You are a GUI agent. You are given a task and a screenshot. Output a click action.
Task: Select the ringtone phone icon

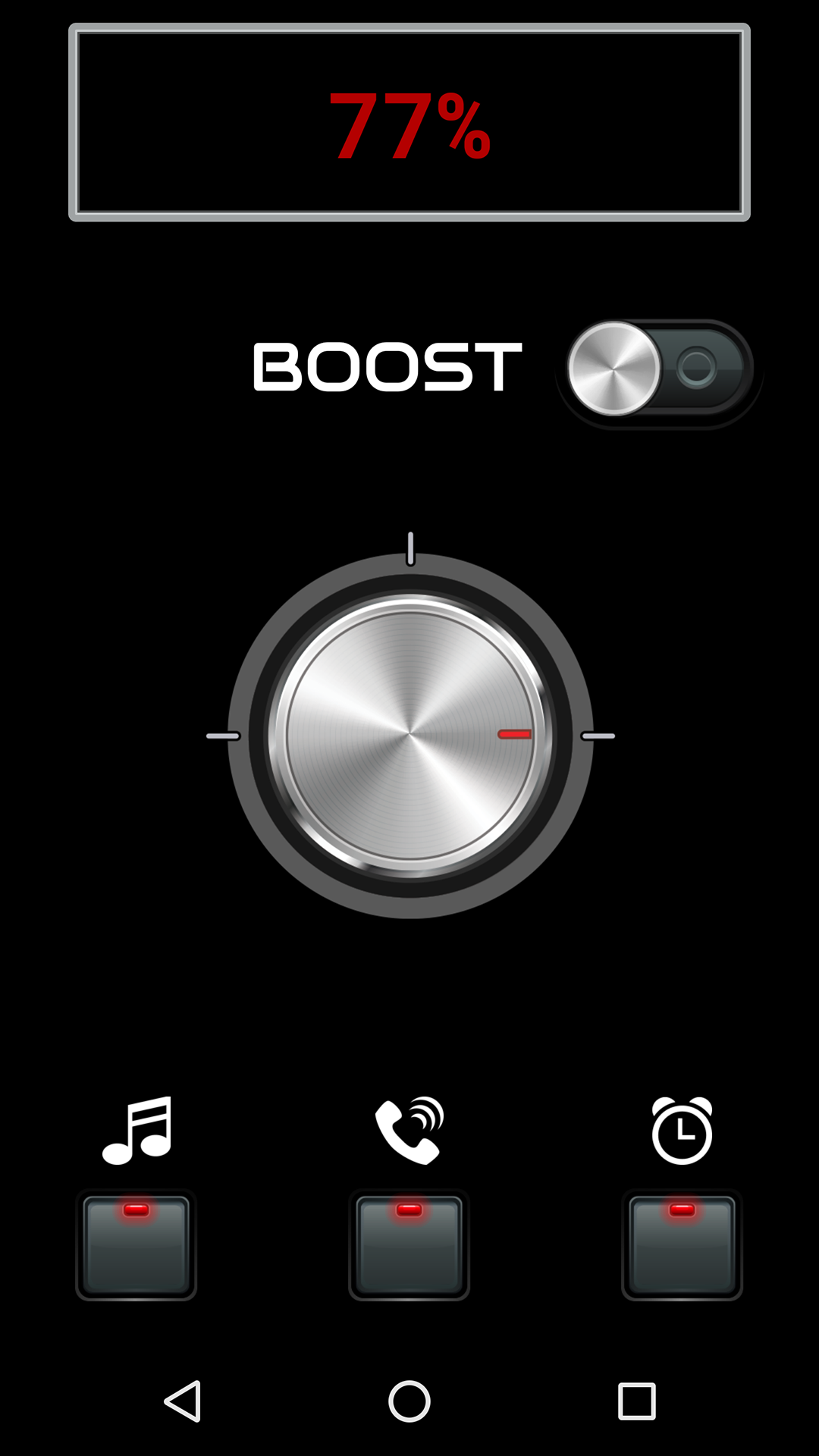409,1130
